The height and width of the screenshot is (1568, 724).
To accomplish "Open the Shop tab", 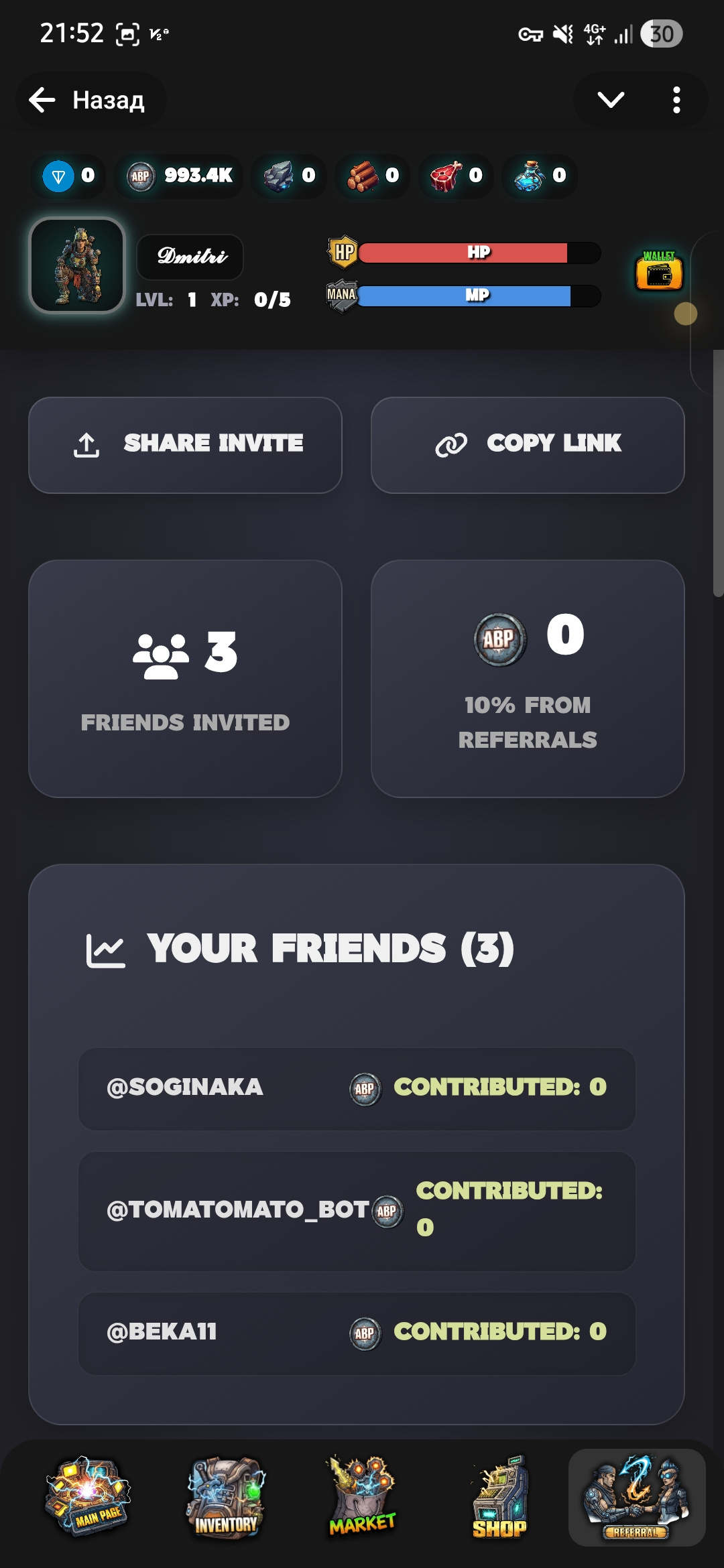I will pos(499,1497).
